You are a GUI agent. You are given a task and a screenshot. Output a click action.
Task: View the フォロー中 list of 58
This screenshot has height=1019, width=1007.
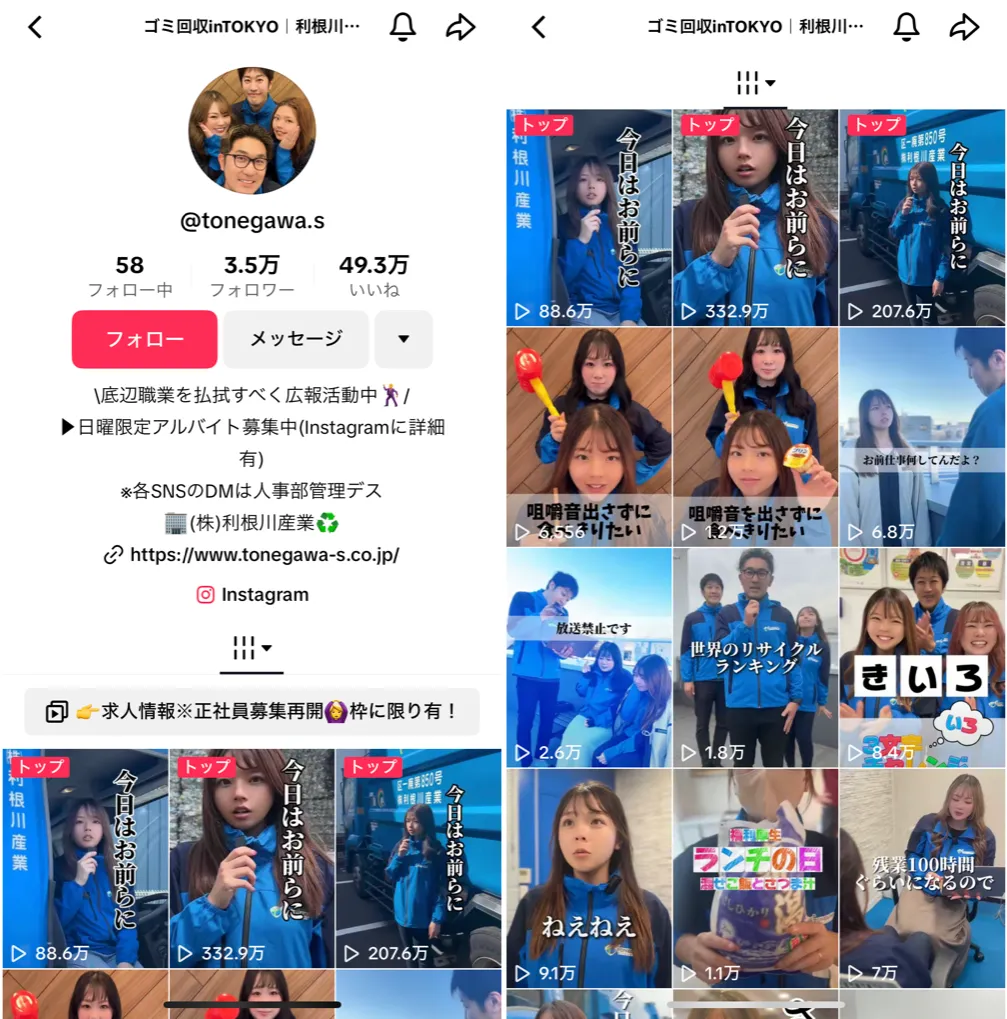click(130, 276)
